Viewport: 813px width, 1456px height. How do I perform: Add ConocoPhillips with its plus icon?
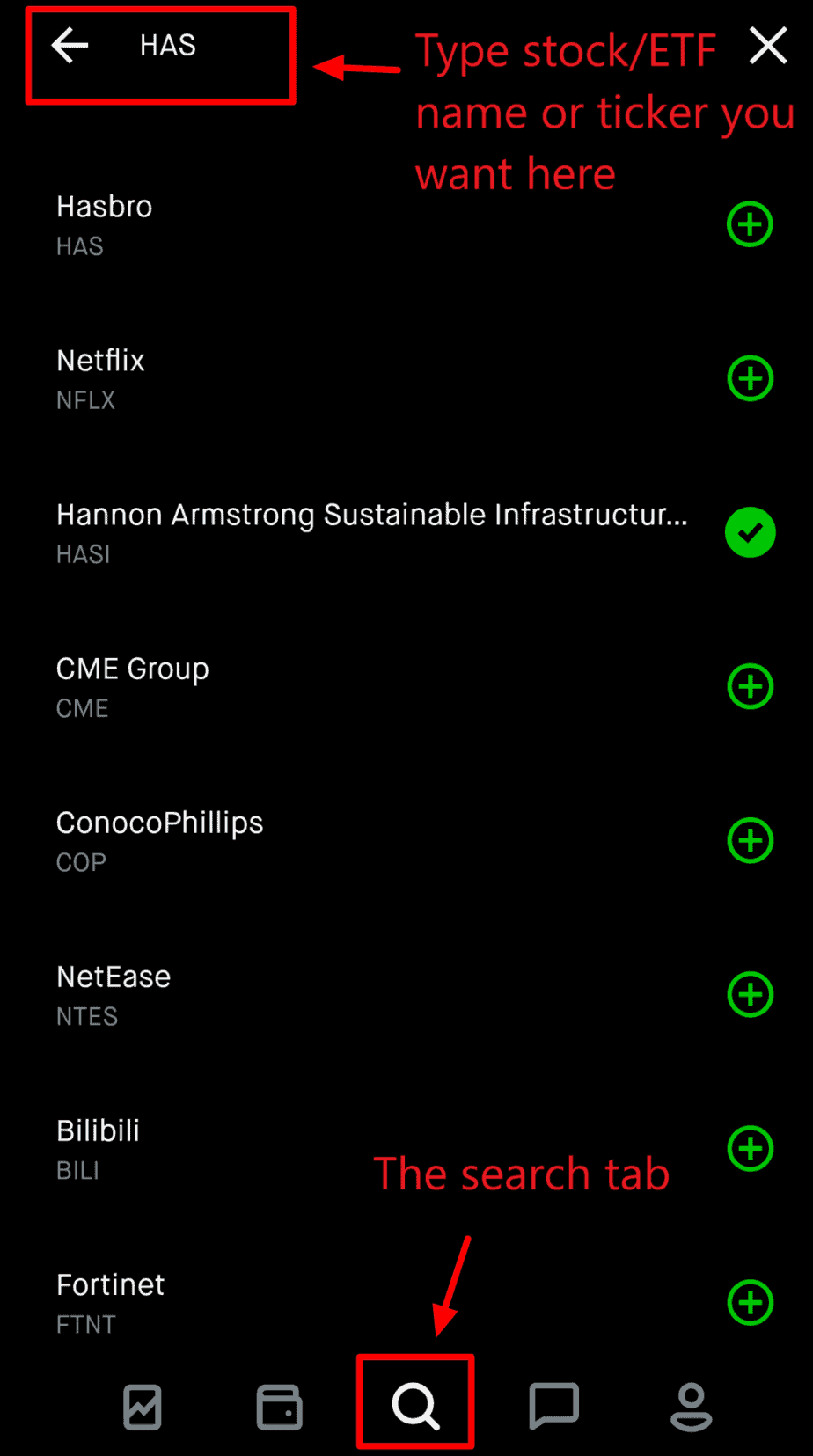tap(750, 840)
